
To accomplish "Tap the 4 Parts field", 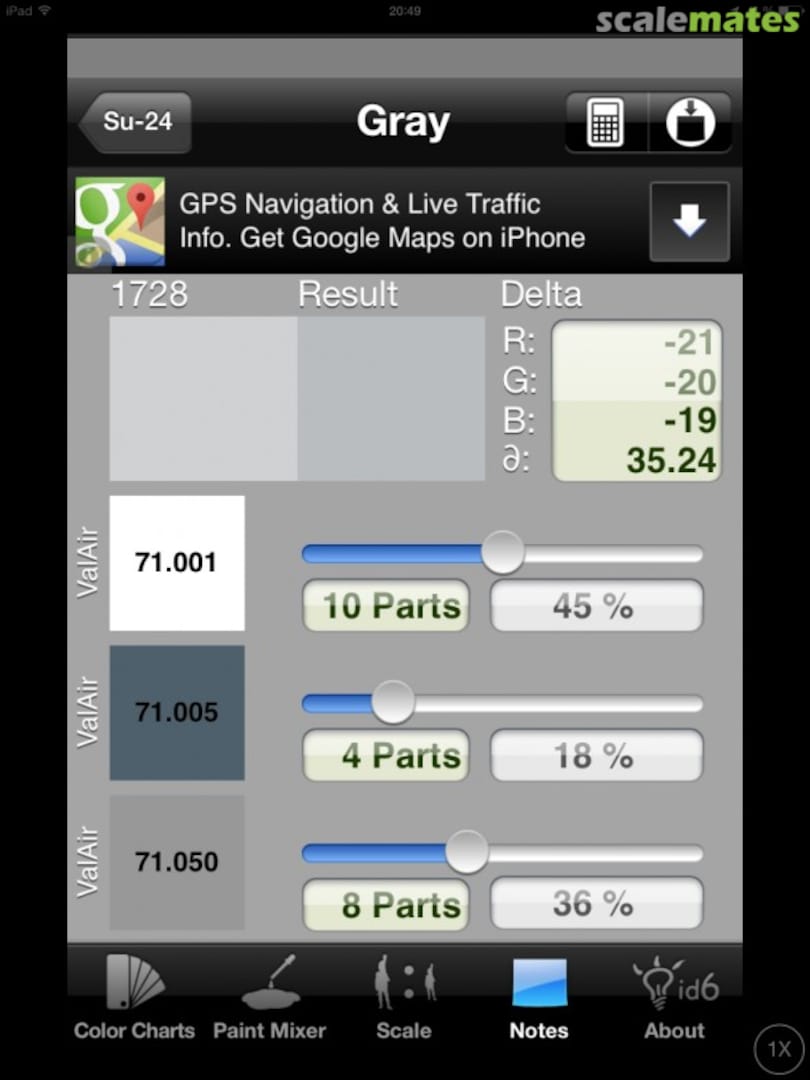I will 386,756.
